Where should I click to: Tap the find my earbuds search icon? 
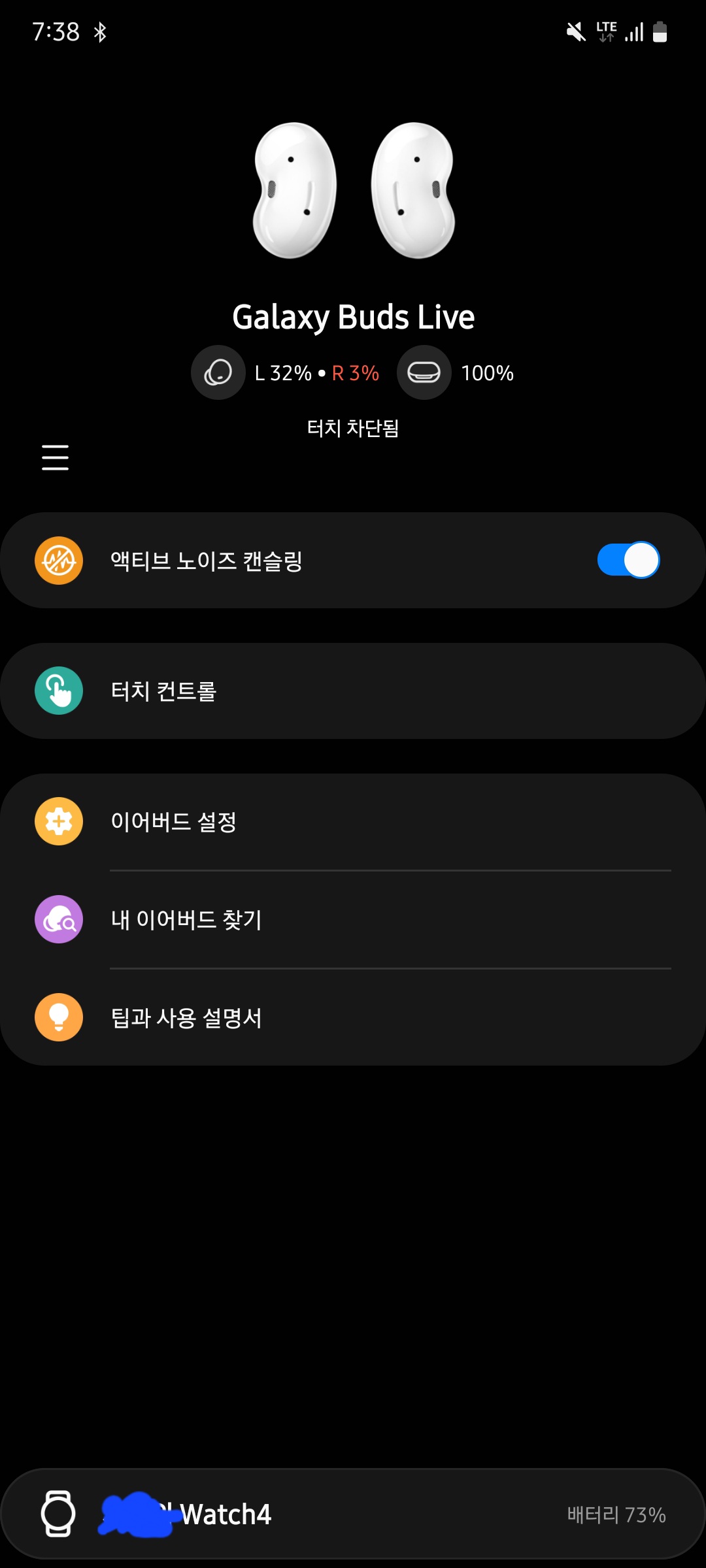point(58,919)
